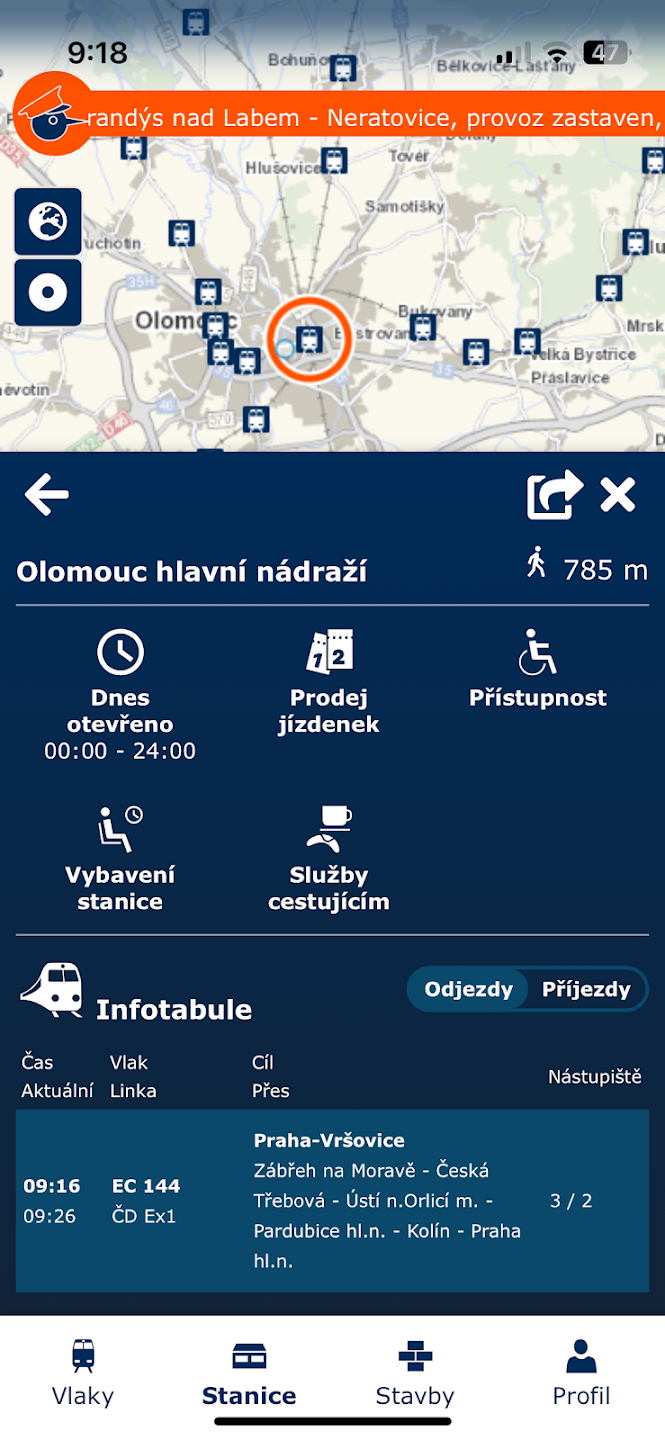This screenshot has width=665, height=1440.
Task: Close the station detail panel
Action: pyautogui.click(x=618, y=494)
